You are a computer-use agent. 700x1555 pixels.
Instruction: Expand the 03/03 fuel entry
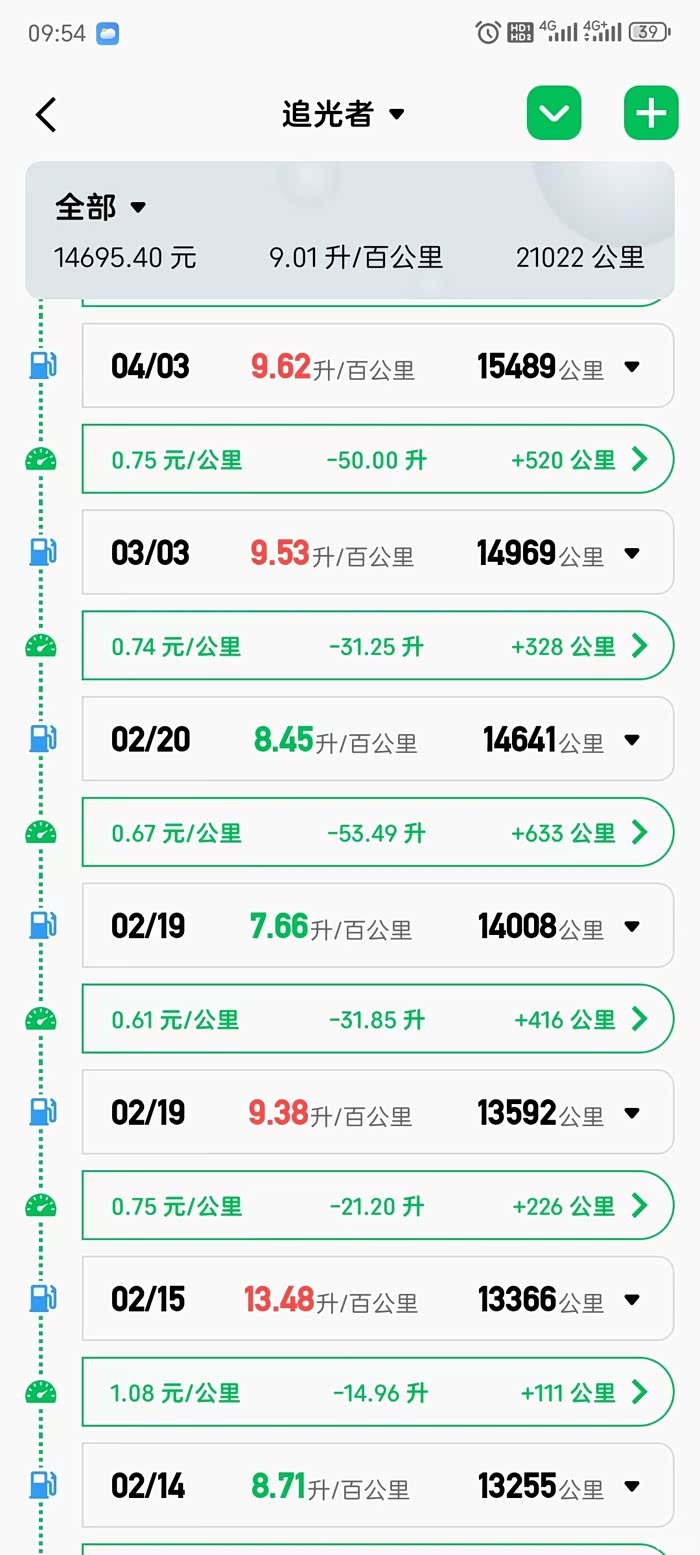point(631,553)
